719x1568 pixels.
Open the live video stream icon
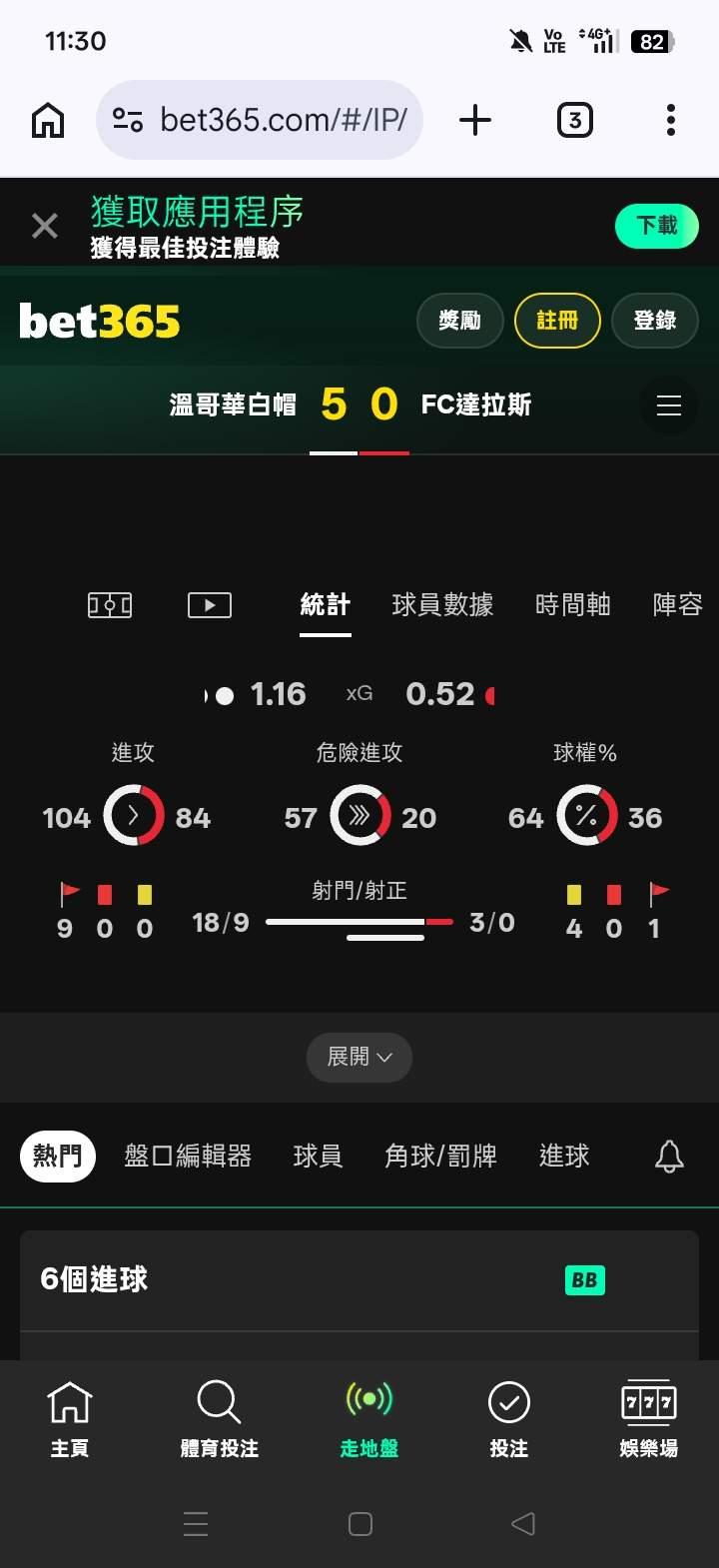click(210, 604)
